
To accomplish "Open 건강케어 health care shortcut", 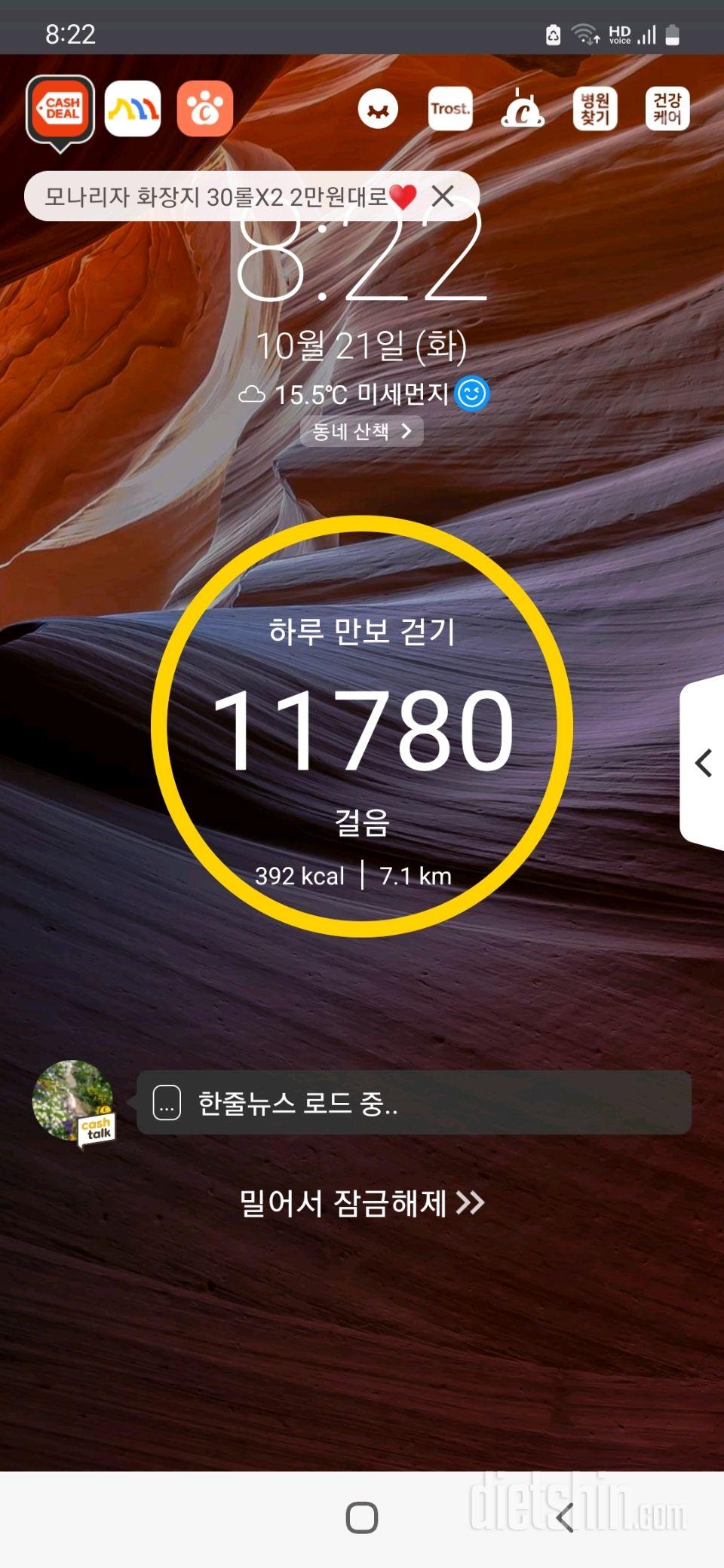I will pos(667,109).
